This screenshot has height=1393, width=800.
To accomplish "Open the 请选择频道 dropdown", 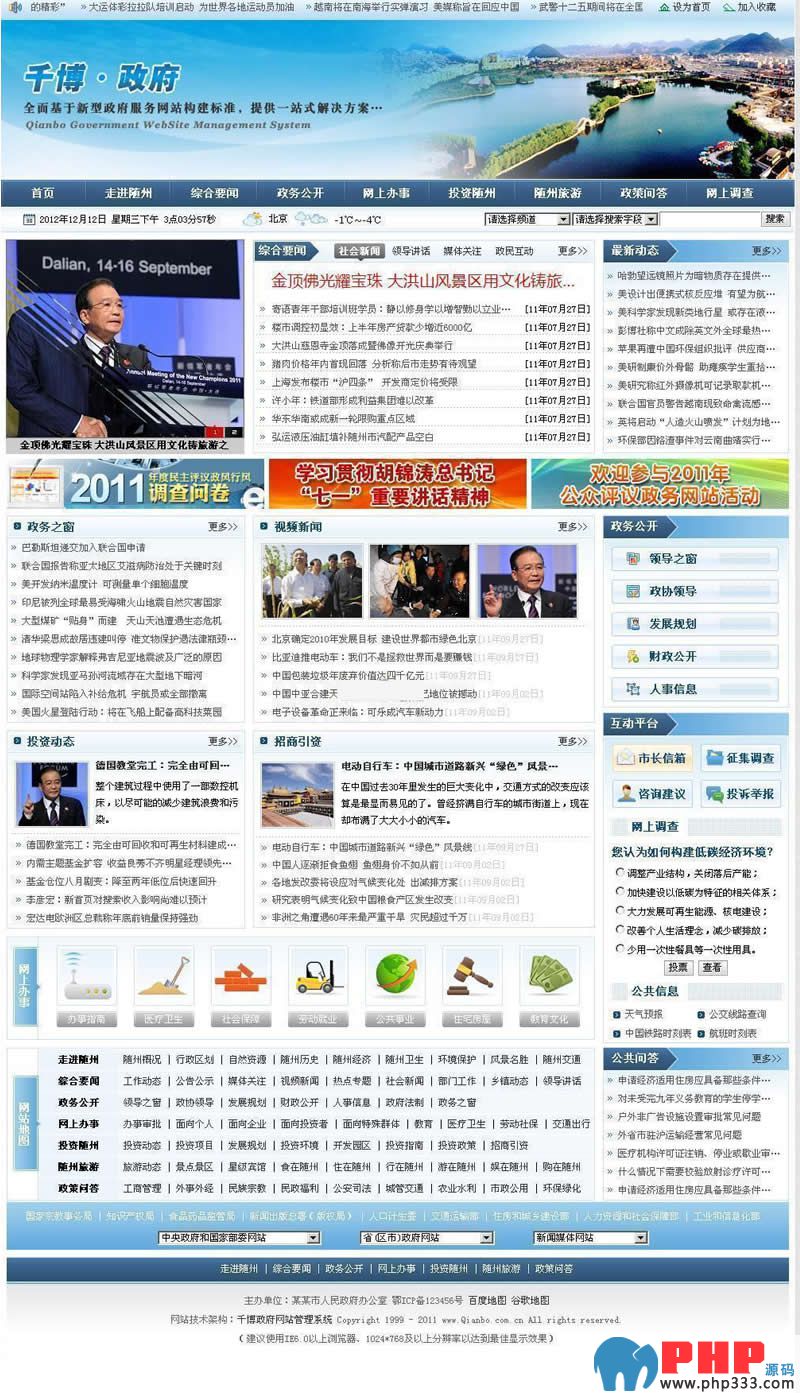I will coord(527,219).
